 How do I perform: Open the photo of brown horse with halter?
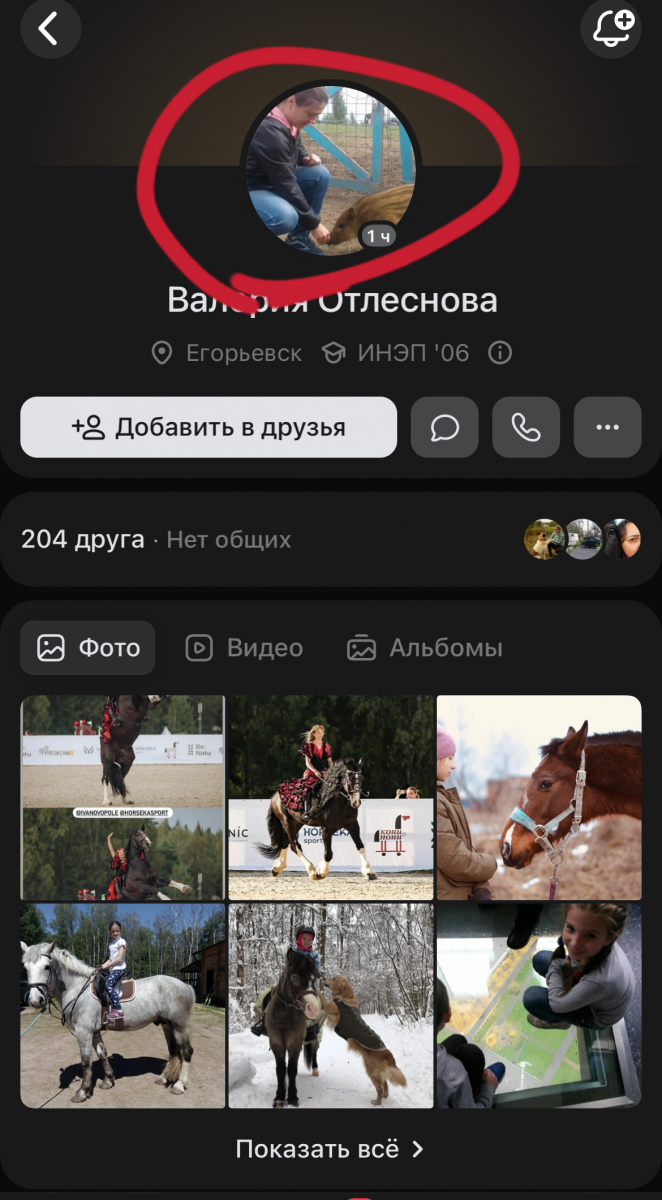coord(539,797)
